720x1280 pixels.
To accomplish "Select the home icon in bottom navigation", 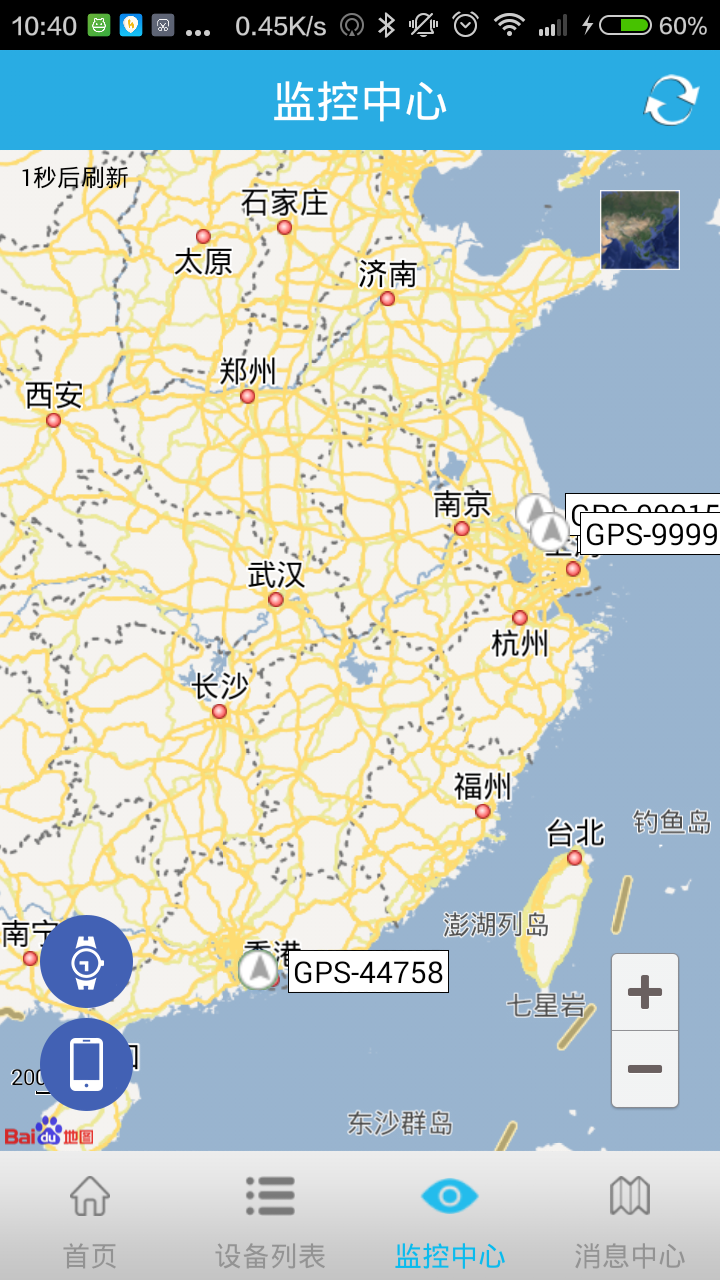I will (x=90, y=1196).
